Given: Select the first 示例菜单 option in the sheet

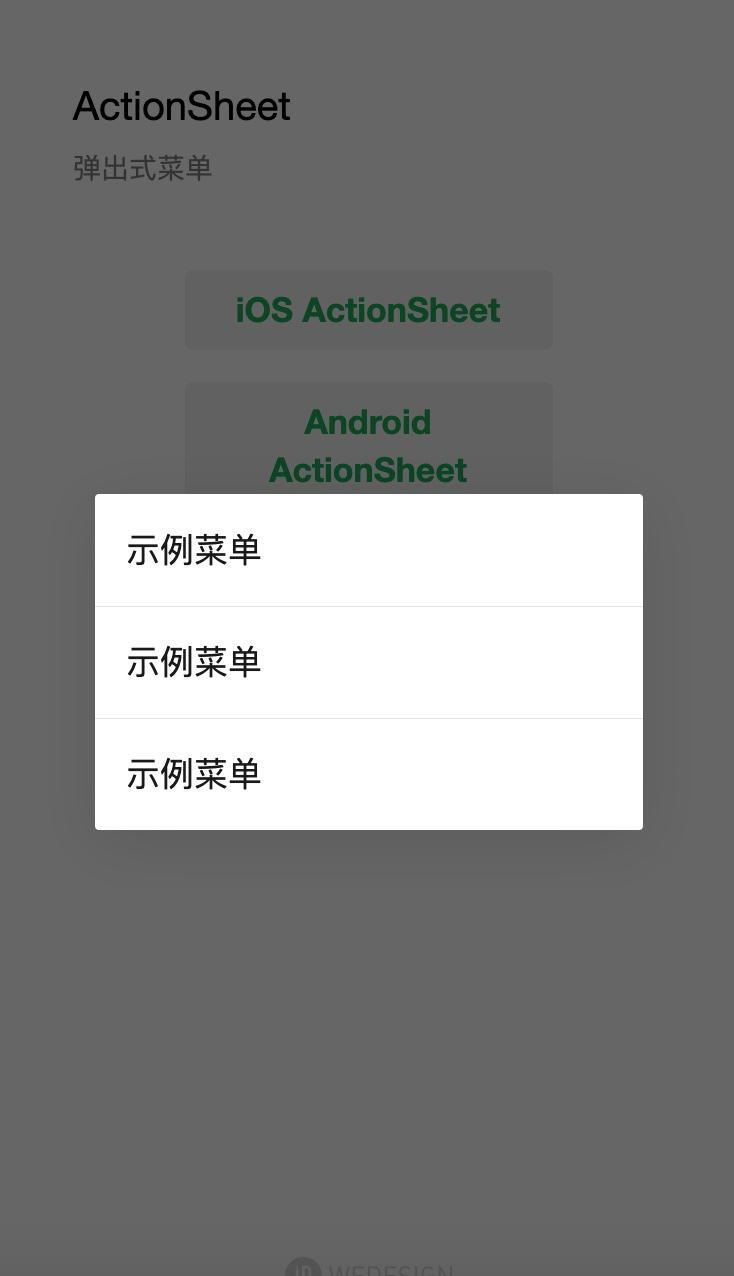Looking at the screenshot, I should [368, 550].
